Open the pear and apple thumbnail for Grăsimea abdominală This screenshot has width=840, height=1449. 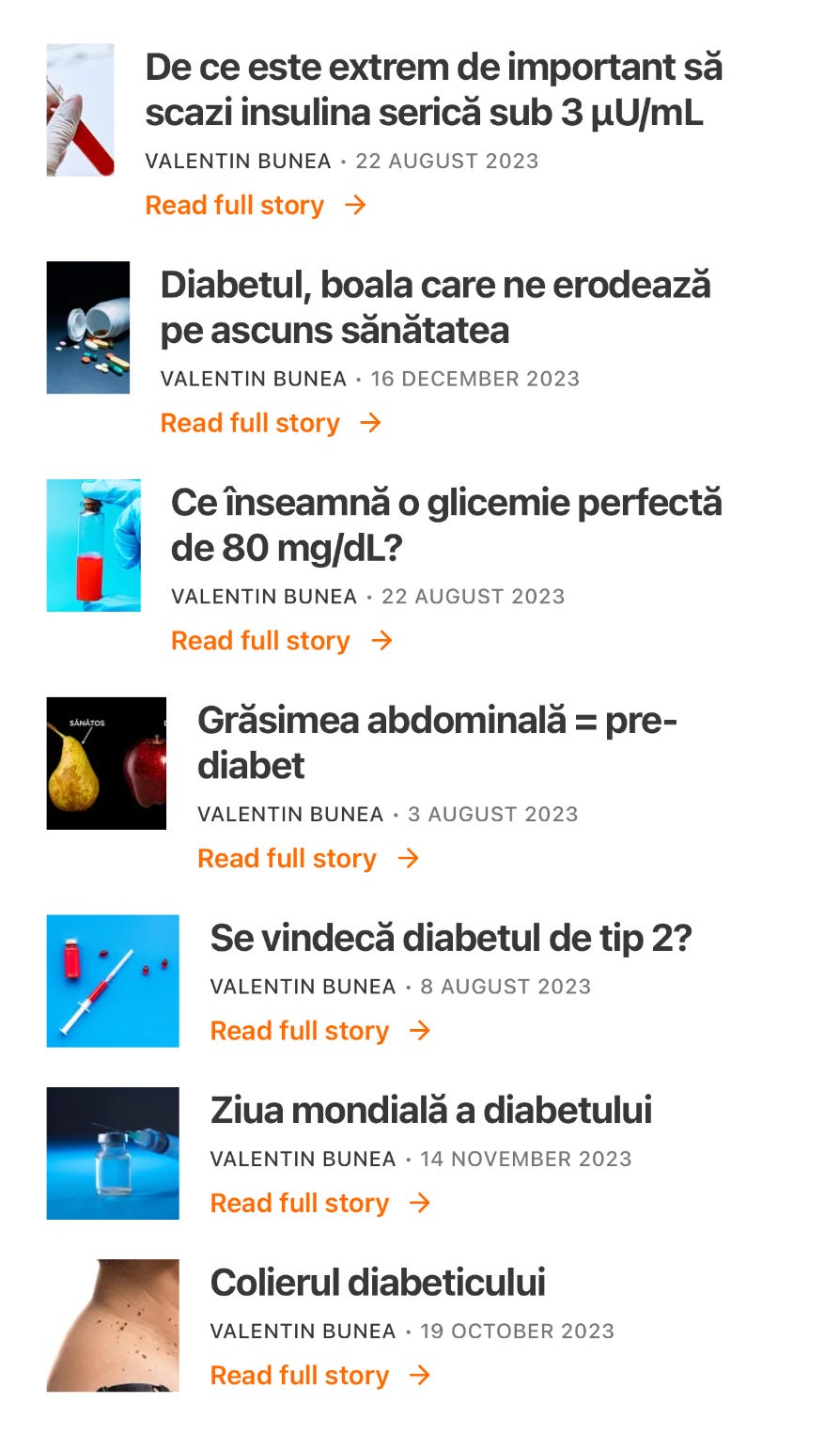click(106, 763)
